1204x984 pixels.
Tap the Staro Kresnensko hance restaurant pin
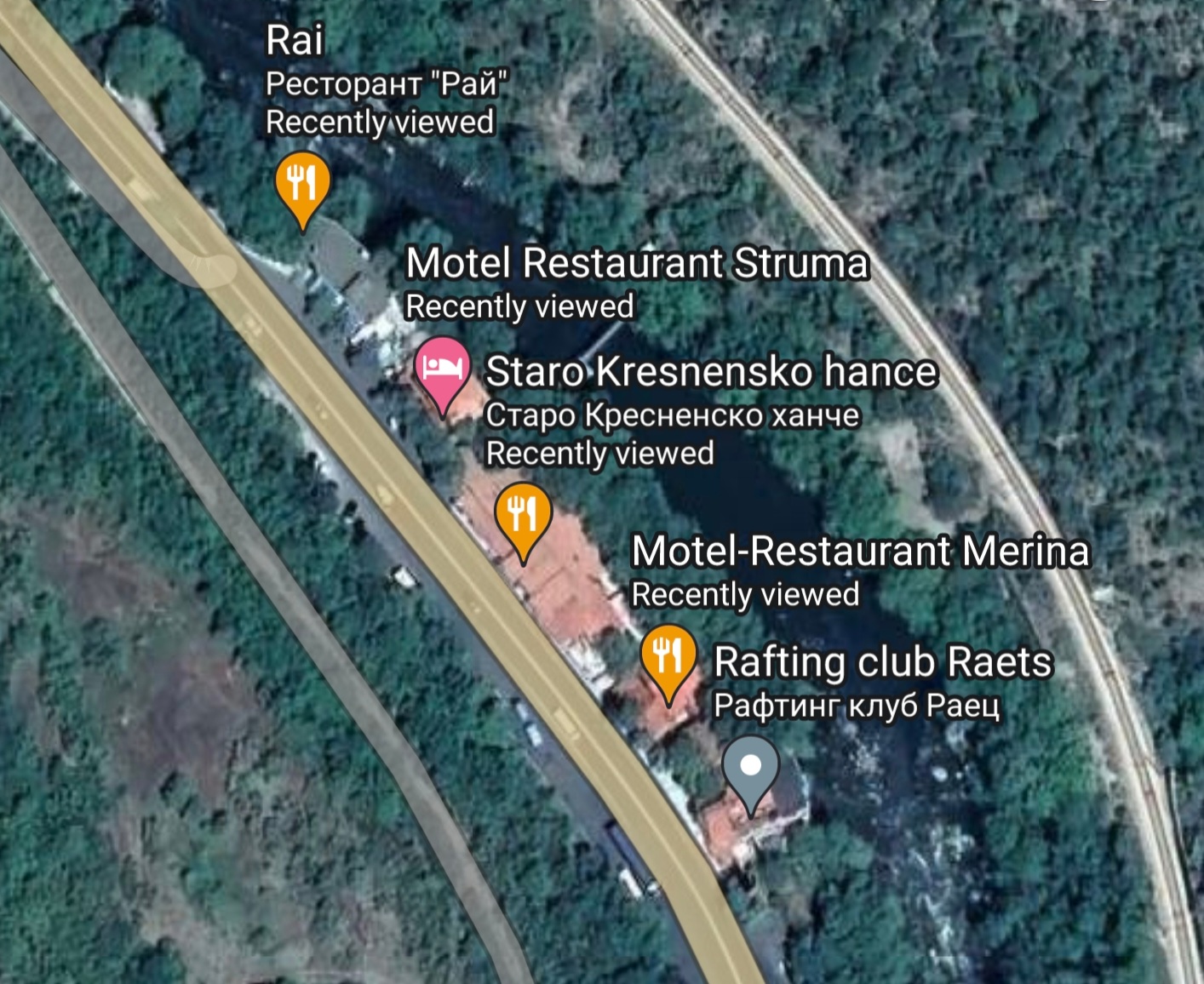click(523, 515)
